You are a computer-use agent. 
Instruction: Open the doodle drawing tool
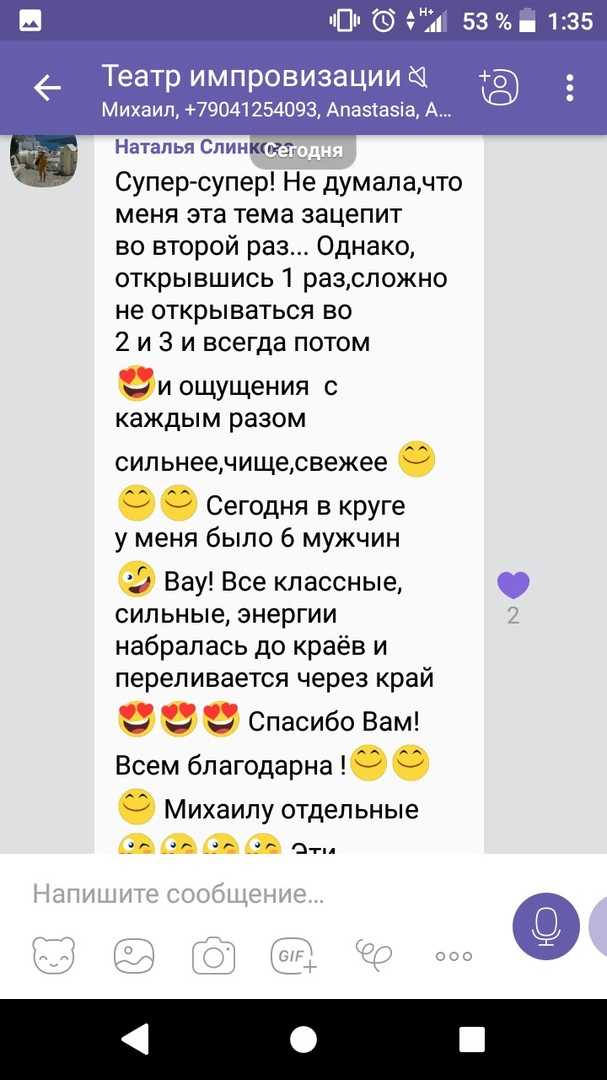coord(373,954)
